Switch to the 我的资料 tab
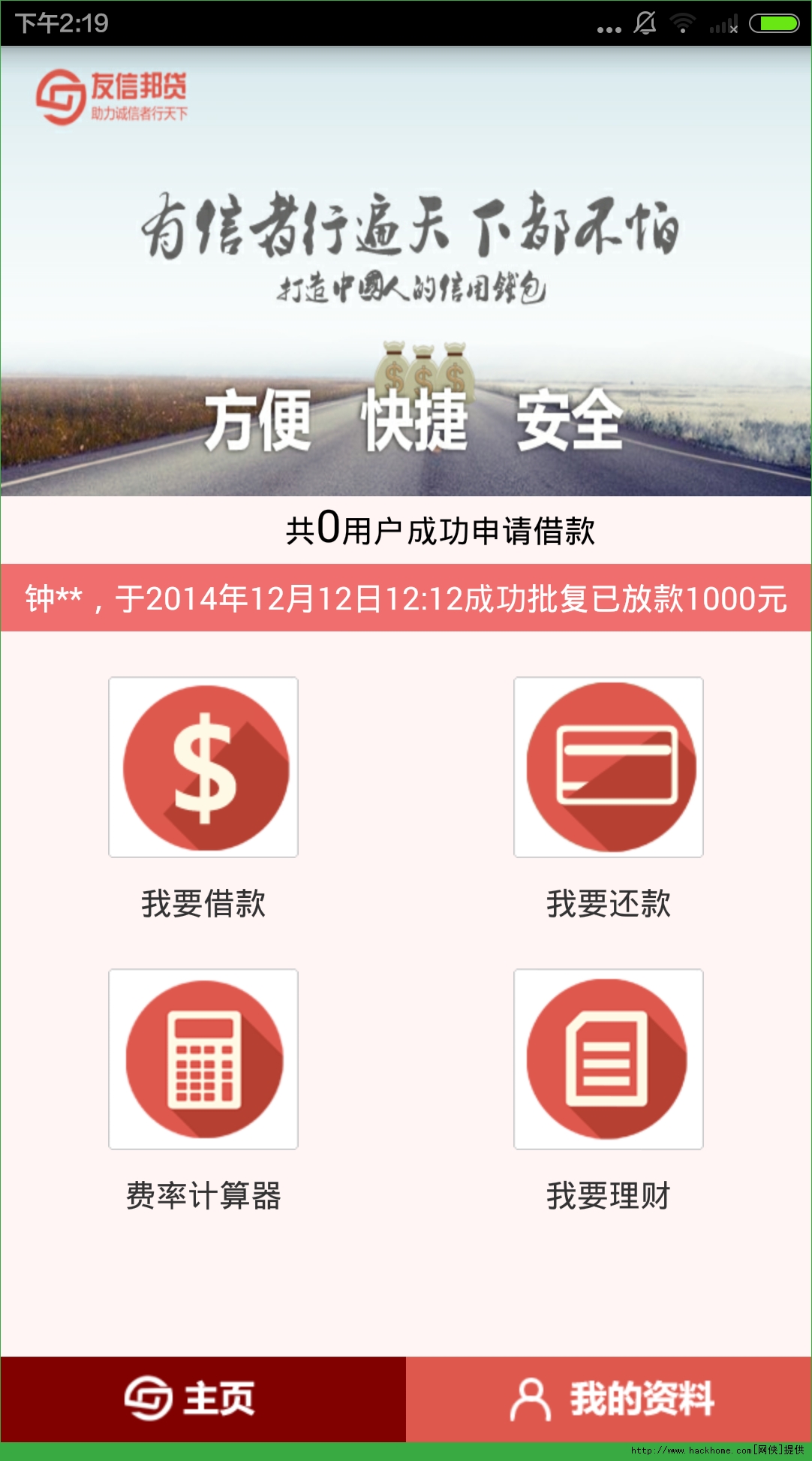812x1461 pixels. [609, 1399]
